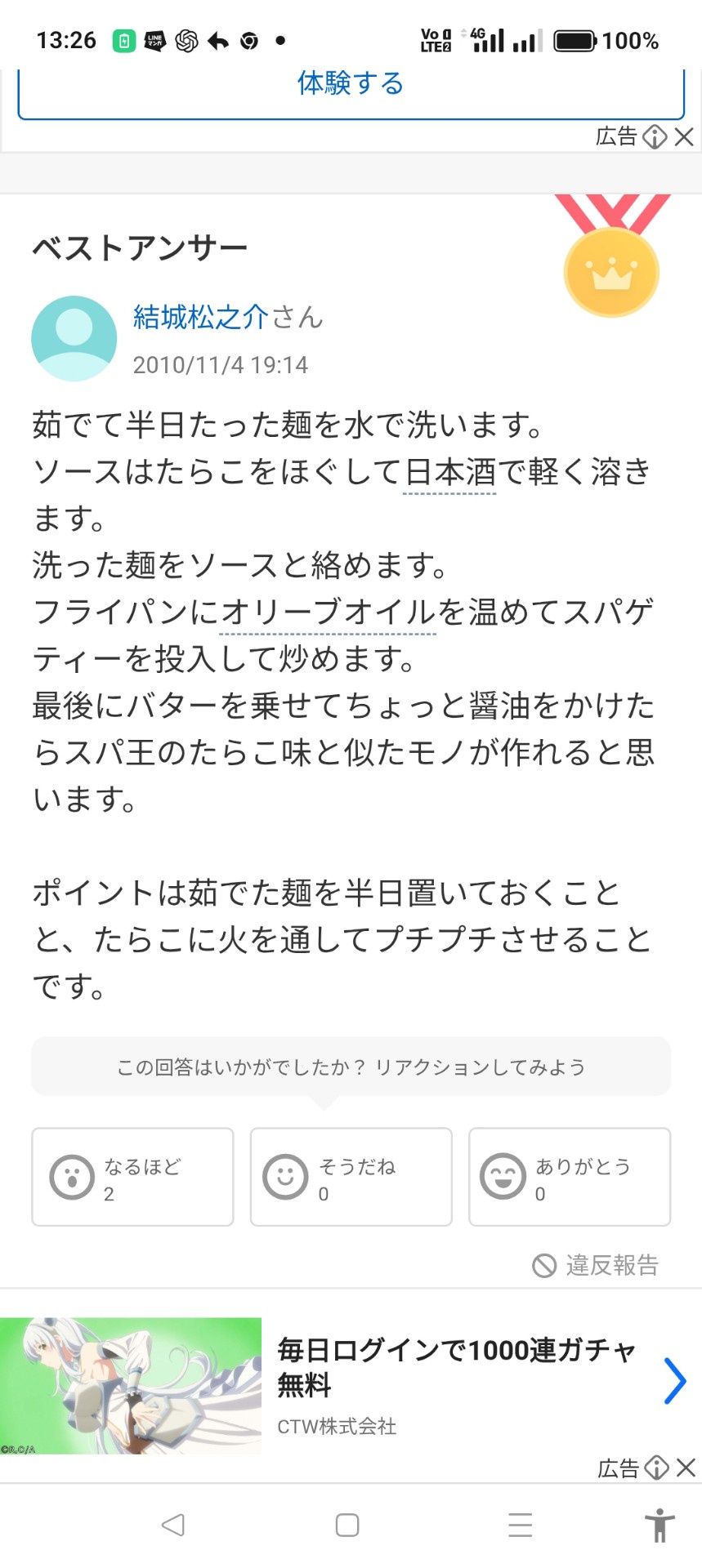Open the 日本酒 keyword link
Viewport: 702px width, 1568px height.
[450, 472]
